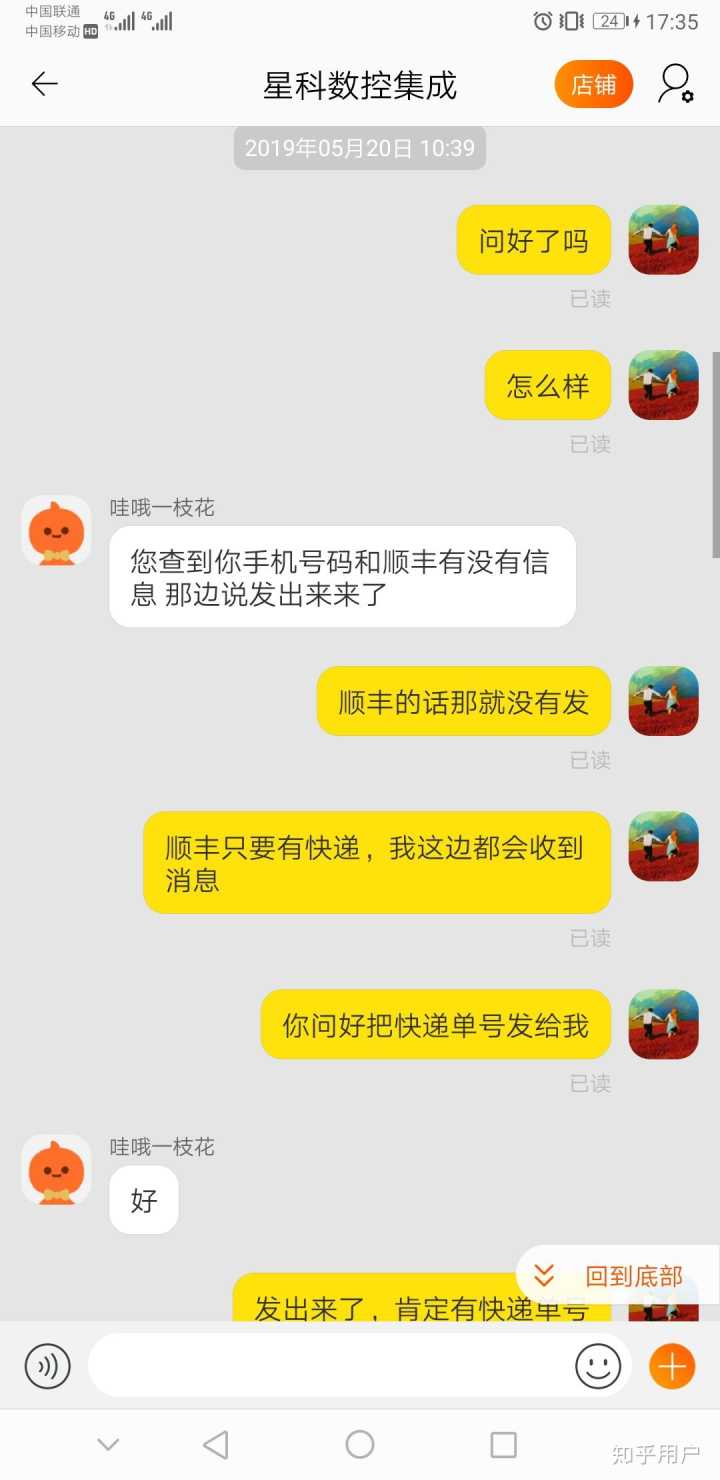Screen dimensions: 720x1480
Task: Open 哇哦一枝花 avatar beside the 顺丰 message
Action: (56, 530)
